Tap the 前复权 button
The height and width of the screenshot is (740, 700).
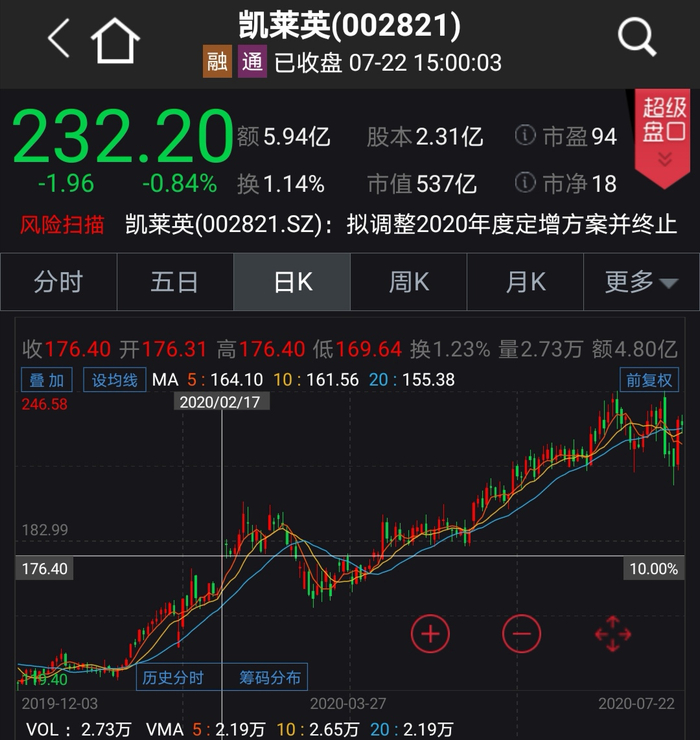coord(650,380)
